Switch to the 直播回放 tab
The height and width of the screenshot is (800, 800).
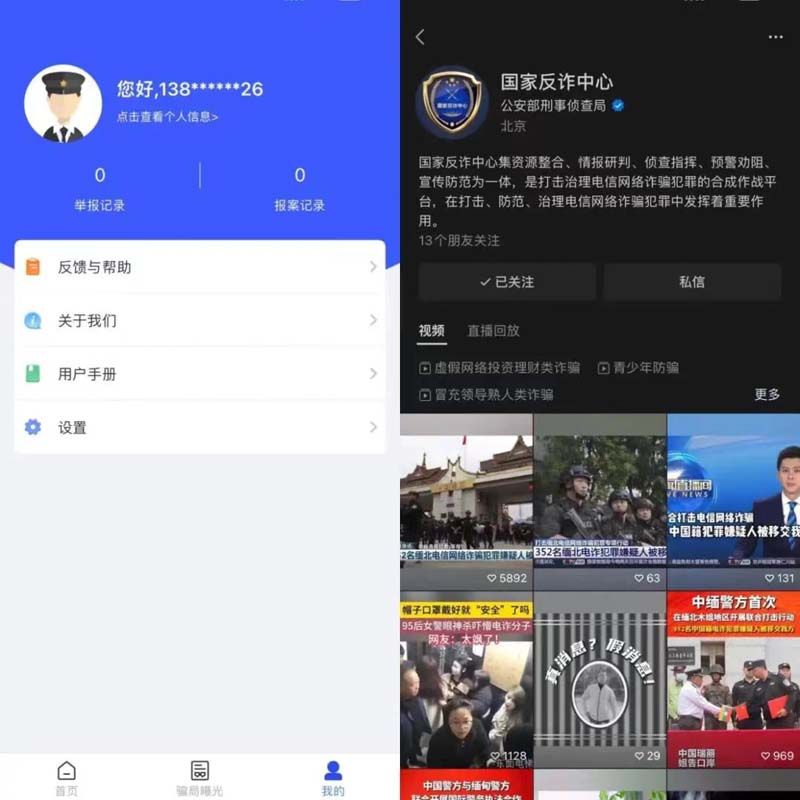493,331
